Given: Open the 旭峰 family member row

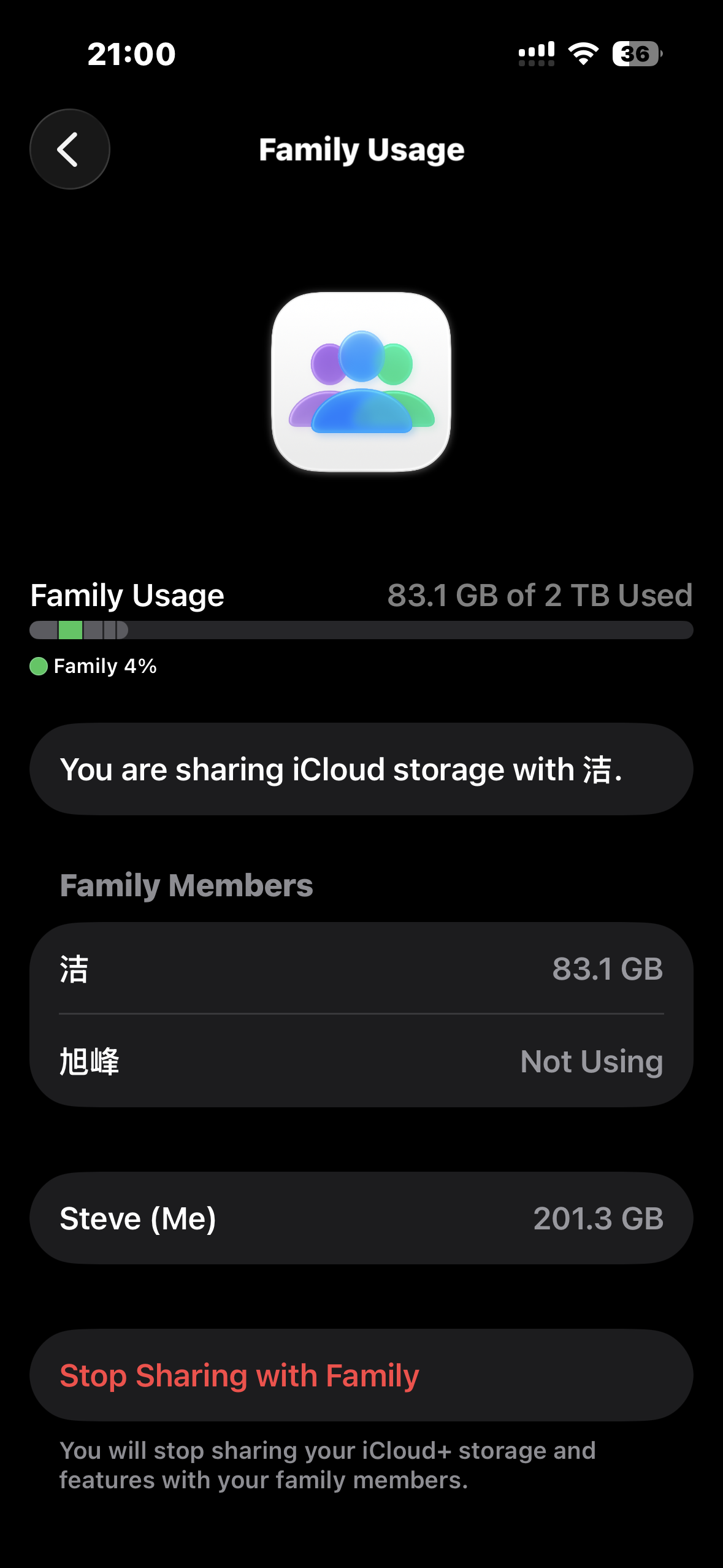Looking at the screenshot, I should (361, 1061).
